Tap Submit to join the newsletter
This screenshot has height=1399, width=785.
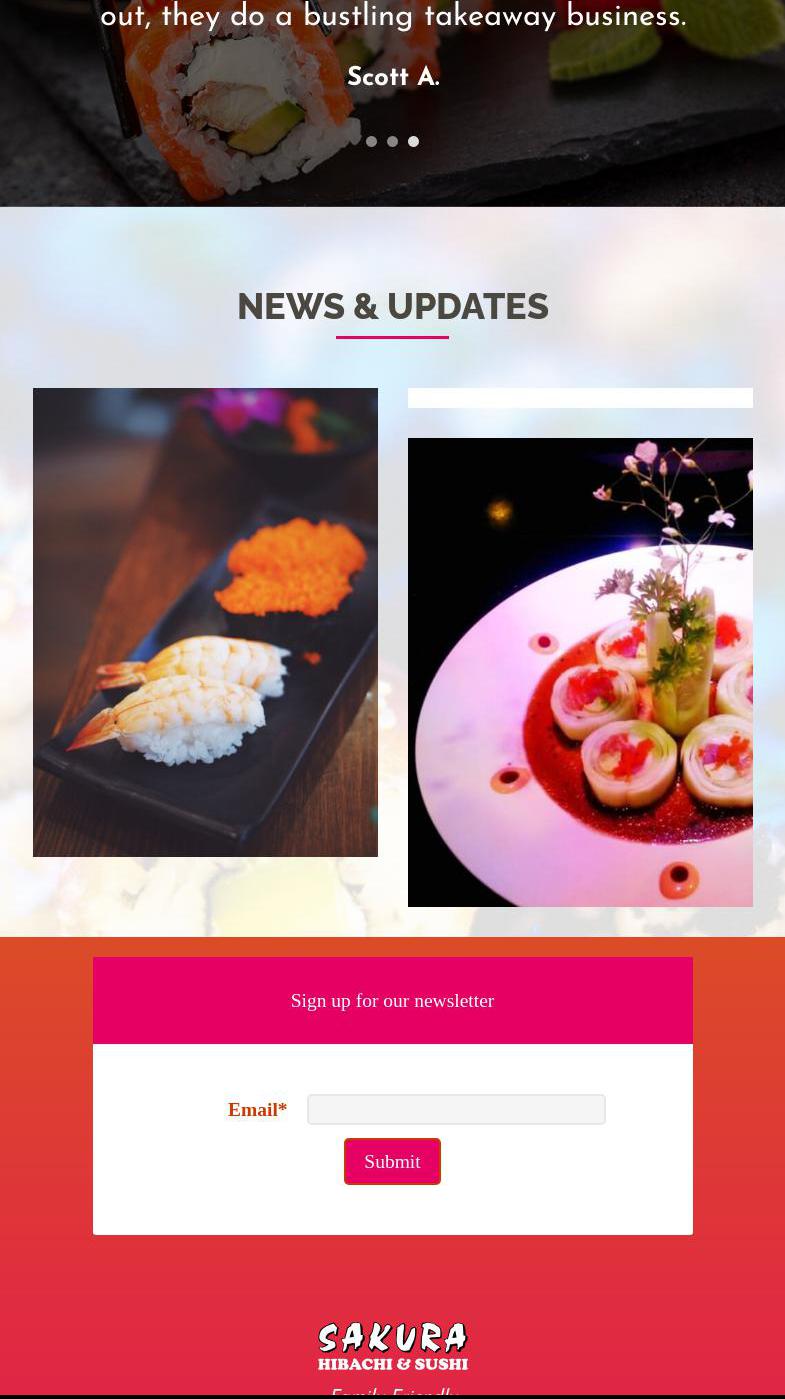click(x=392, y=1161)
